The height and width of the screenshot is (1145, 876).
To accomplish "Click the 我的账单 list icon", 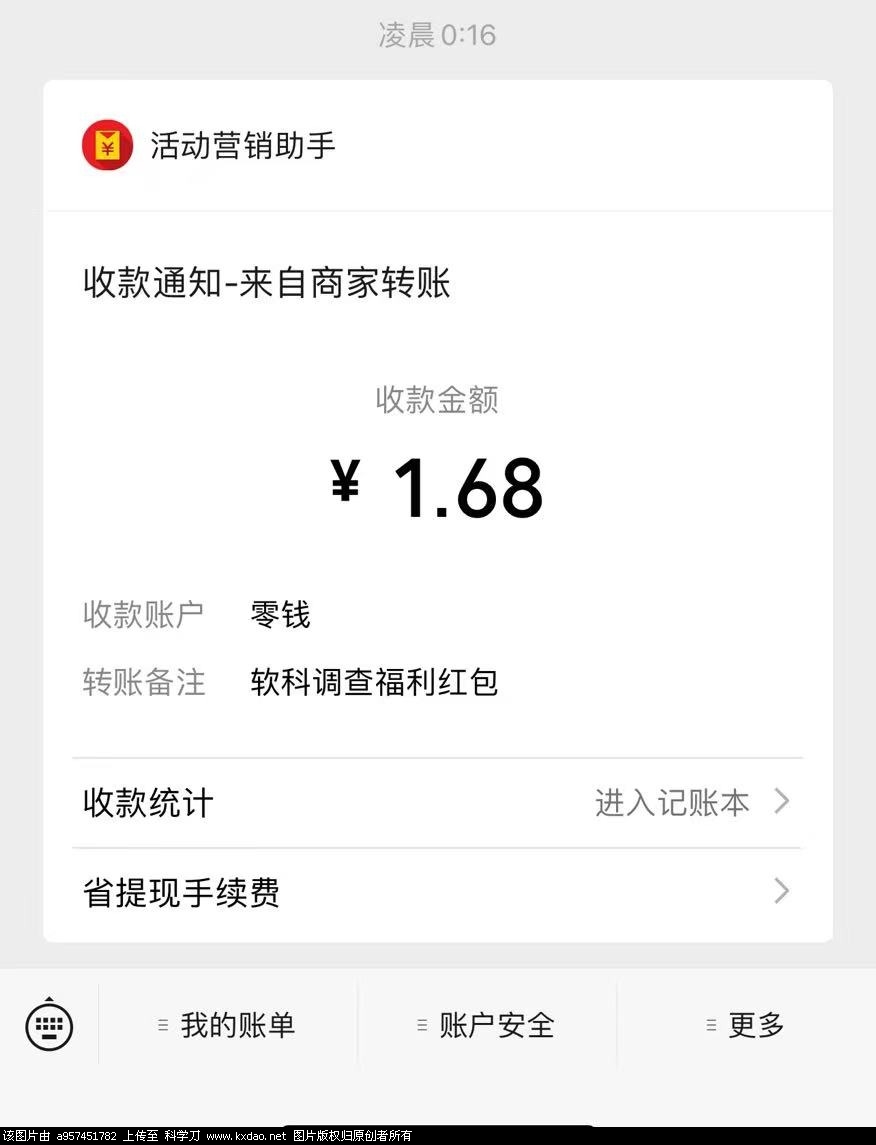I will click(x=164, y=1024).
